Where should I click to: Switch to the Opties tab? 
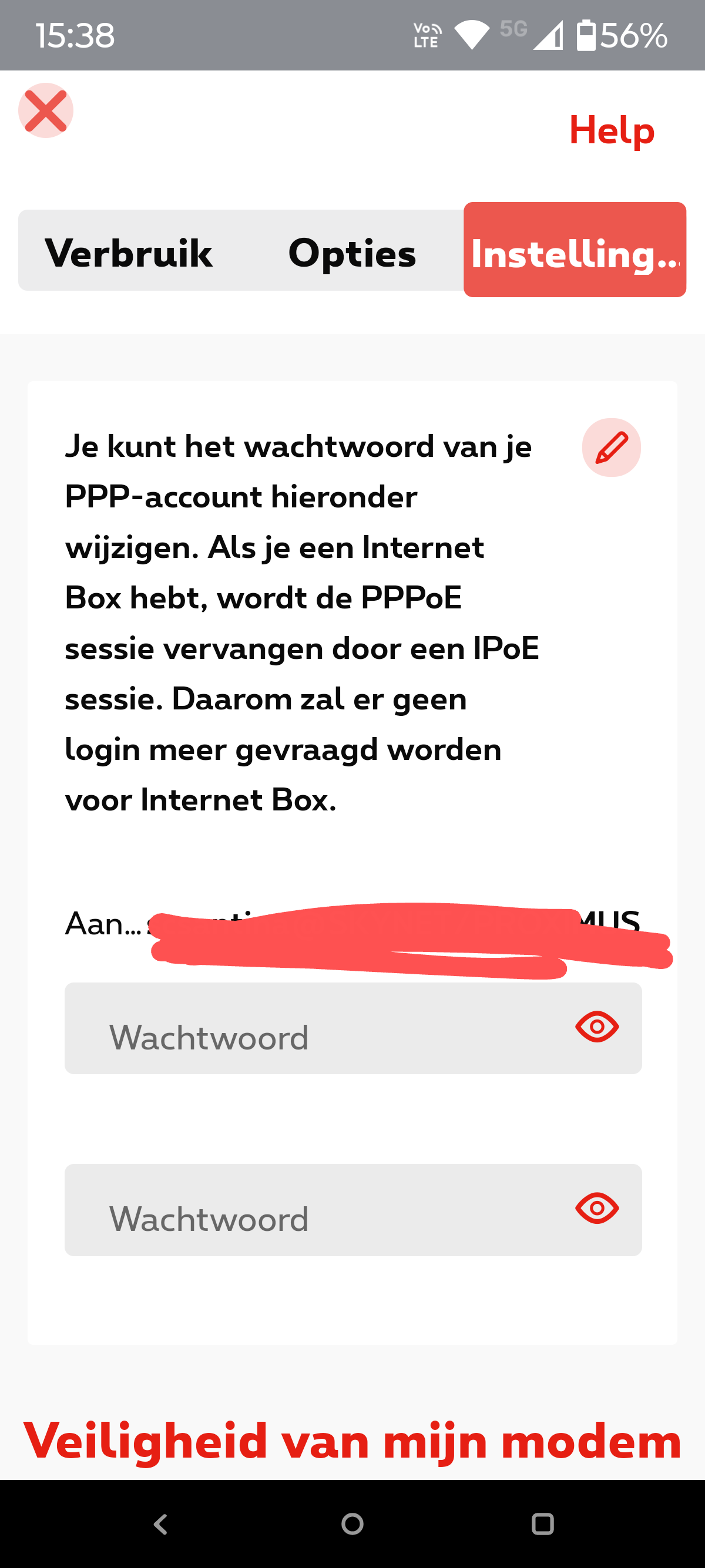click(352, 252)
